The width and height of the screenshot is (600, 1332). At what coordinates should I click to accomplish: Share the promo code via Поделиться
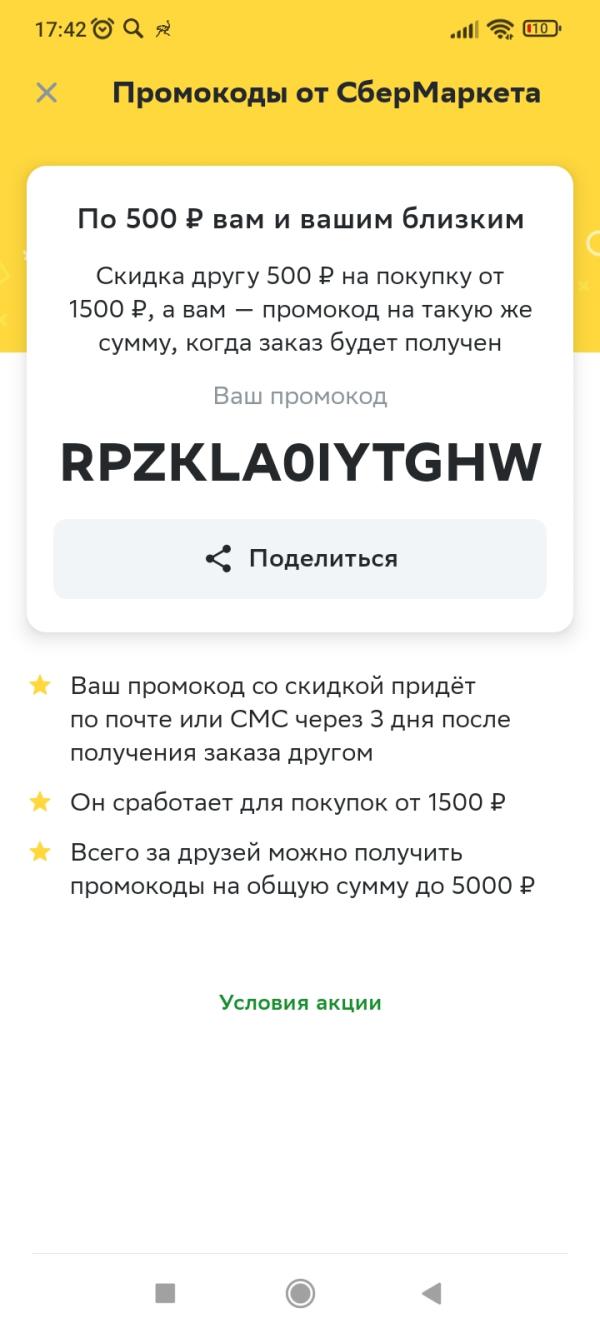tap(300, 559)
